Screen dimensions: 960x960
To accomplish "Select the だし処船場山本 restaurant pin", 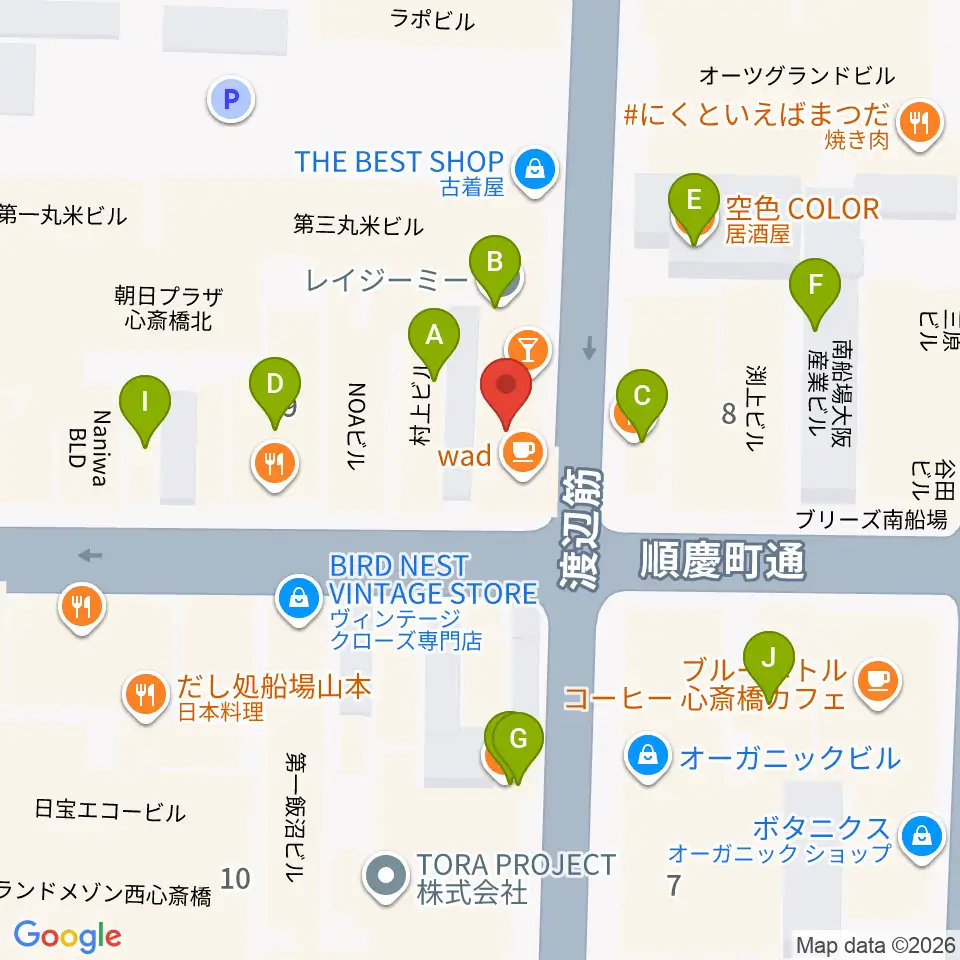I will click(x=146, y=697).
